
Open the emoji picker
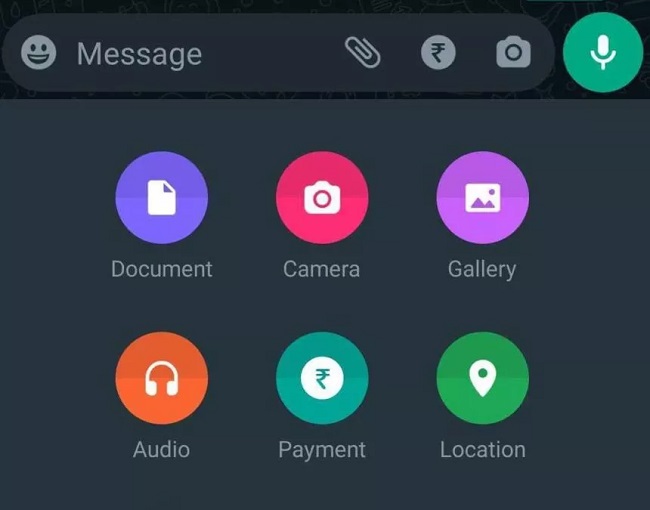click(39, 53)
